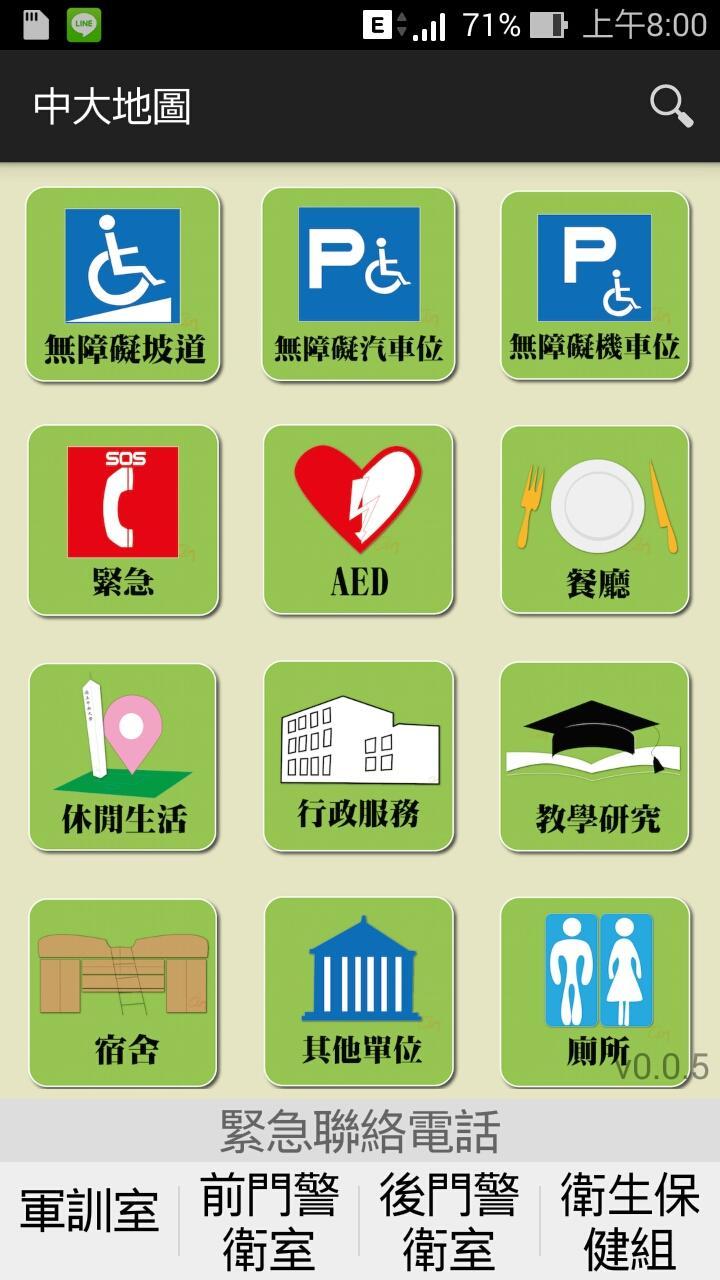Open the search magnifier icon
The width and height of the screenshot is (720, 1280).
click(x=671, y=105)
